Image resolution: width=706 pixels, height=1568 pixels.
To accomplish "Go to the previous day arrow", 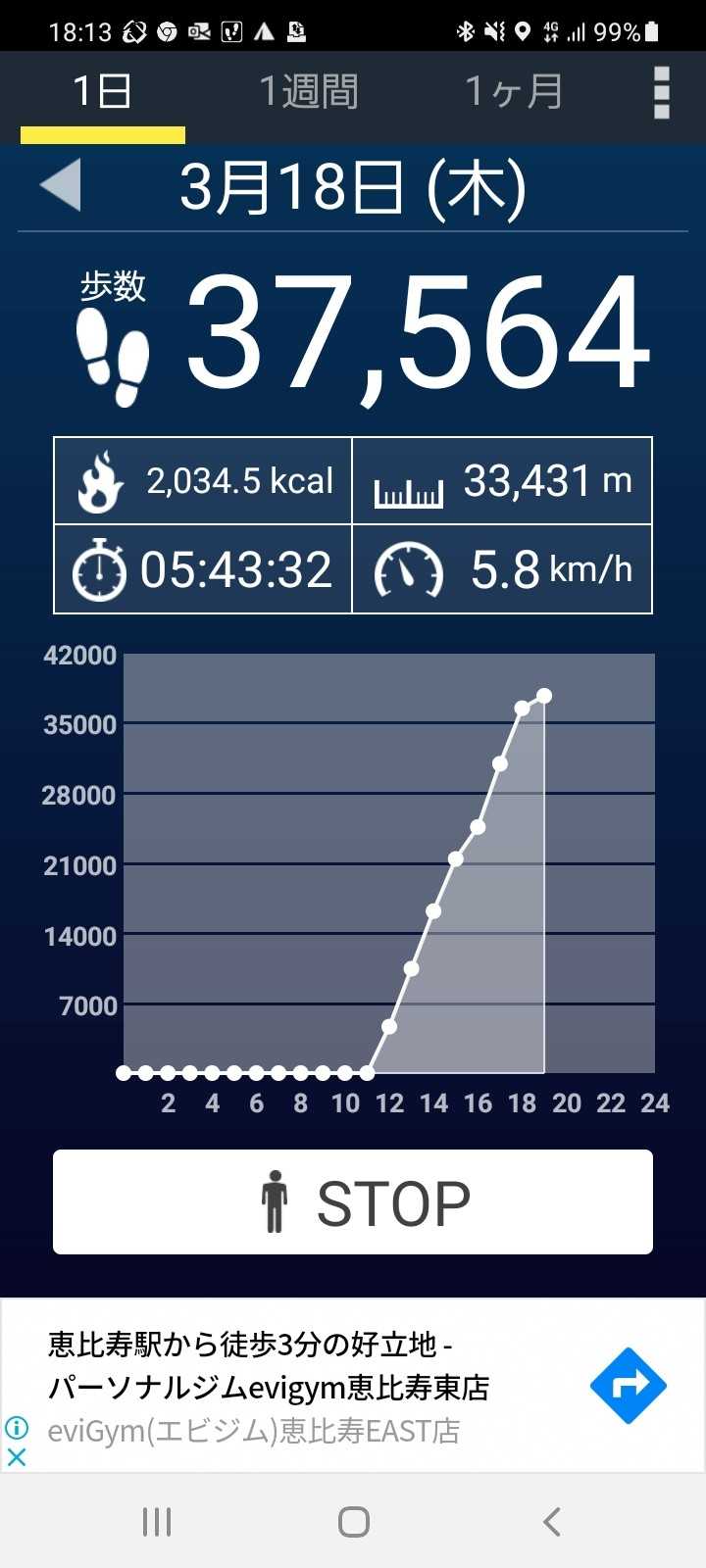I will point(61,185).
